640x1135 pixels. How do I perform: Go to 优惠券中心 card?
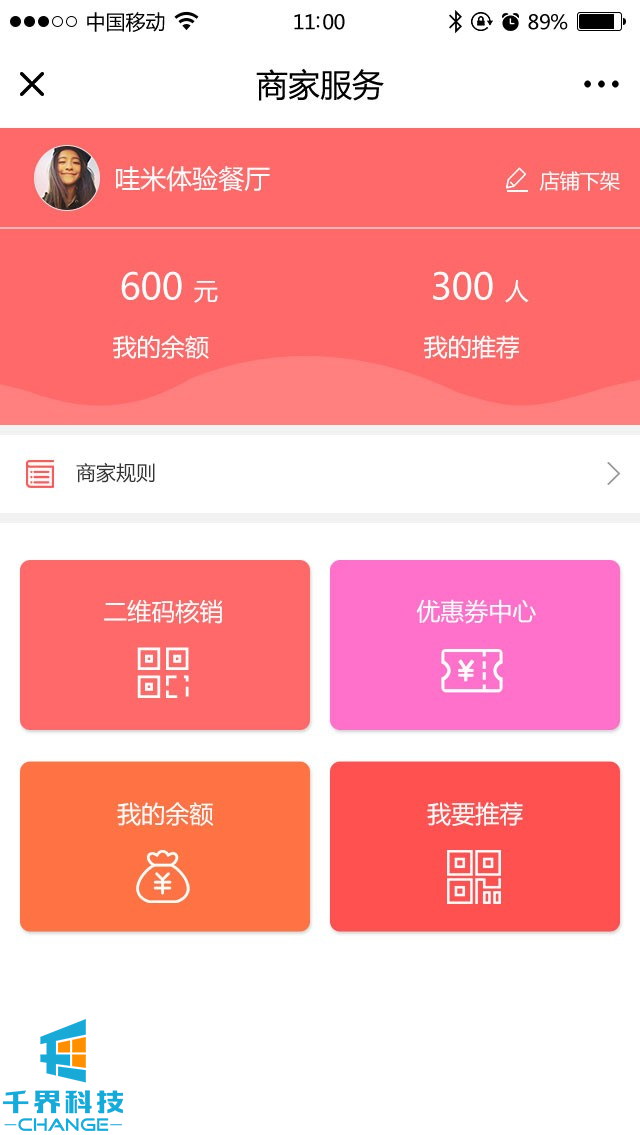(x=475, y=645)
